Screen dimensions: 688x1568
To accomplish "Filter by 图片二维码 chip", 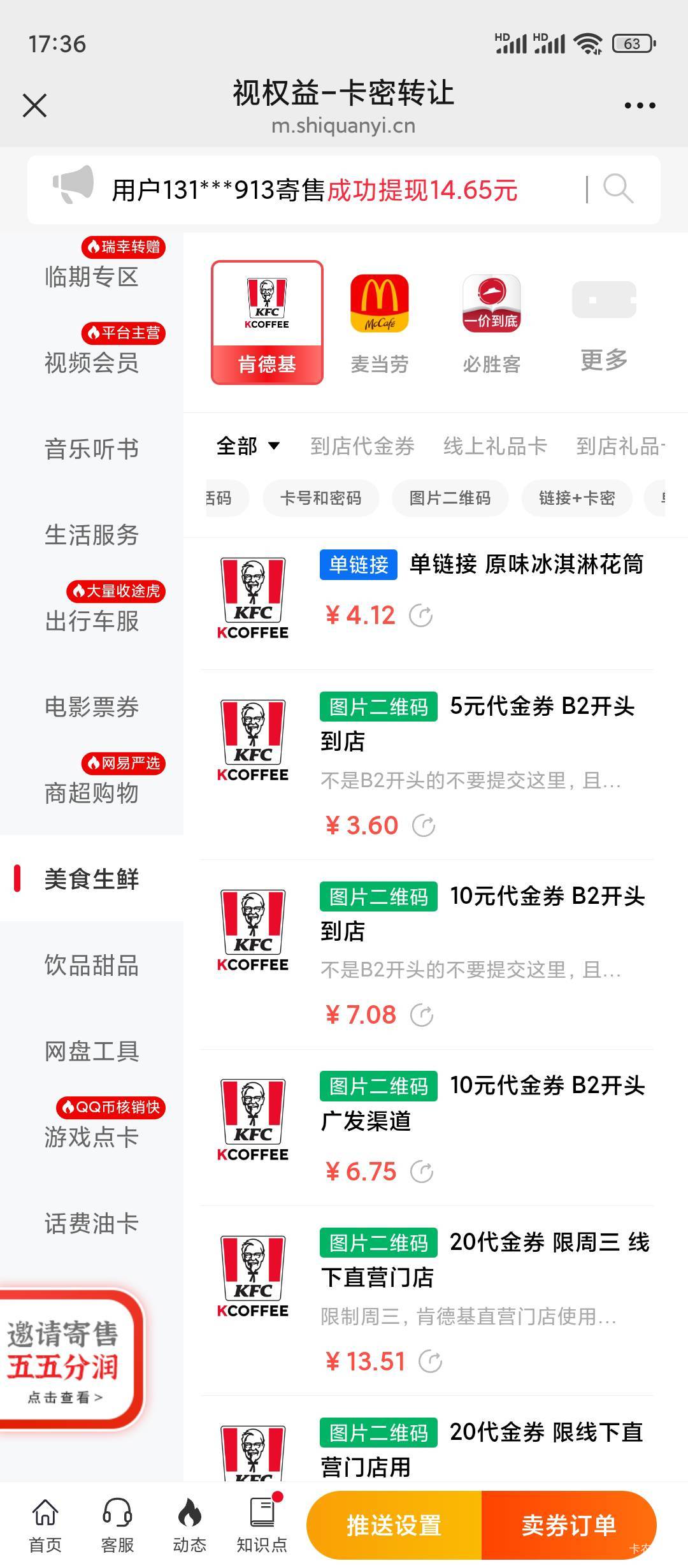I will 450,498.
